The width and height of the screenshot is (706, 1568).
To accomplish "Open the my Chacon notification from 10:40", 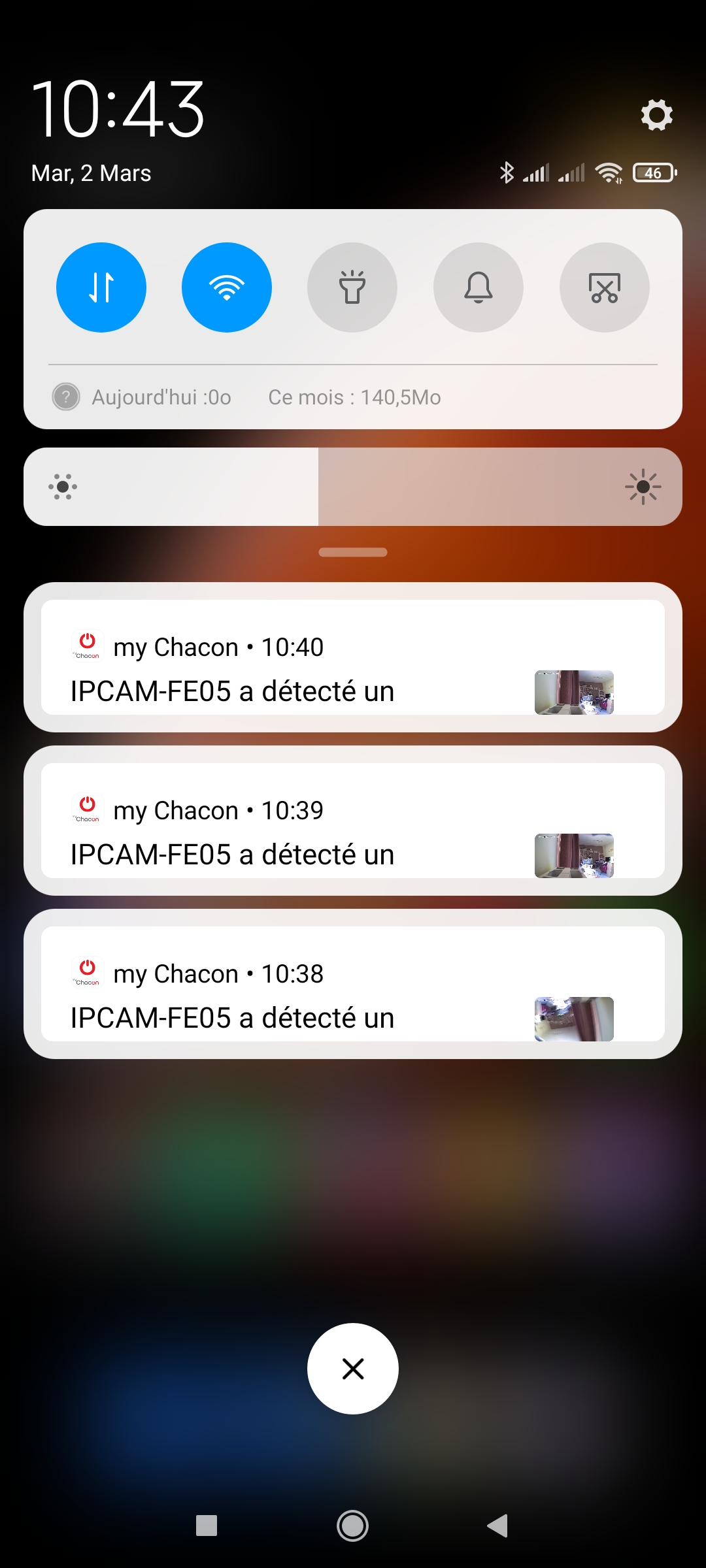I will [x=353, y=657].
